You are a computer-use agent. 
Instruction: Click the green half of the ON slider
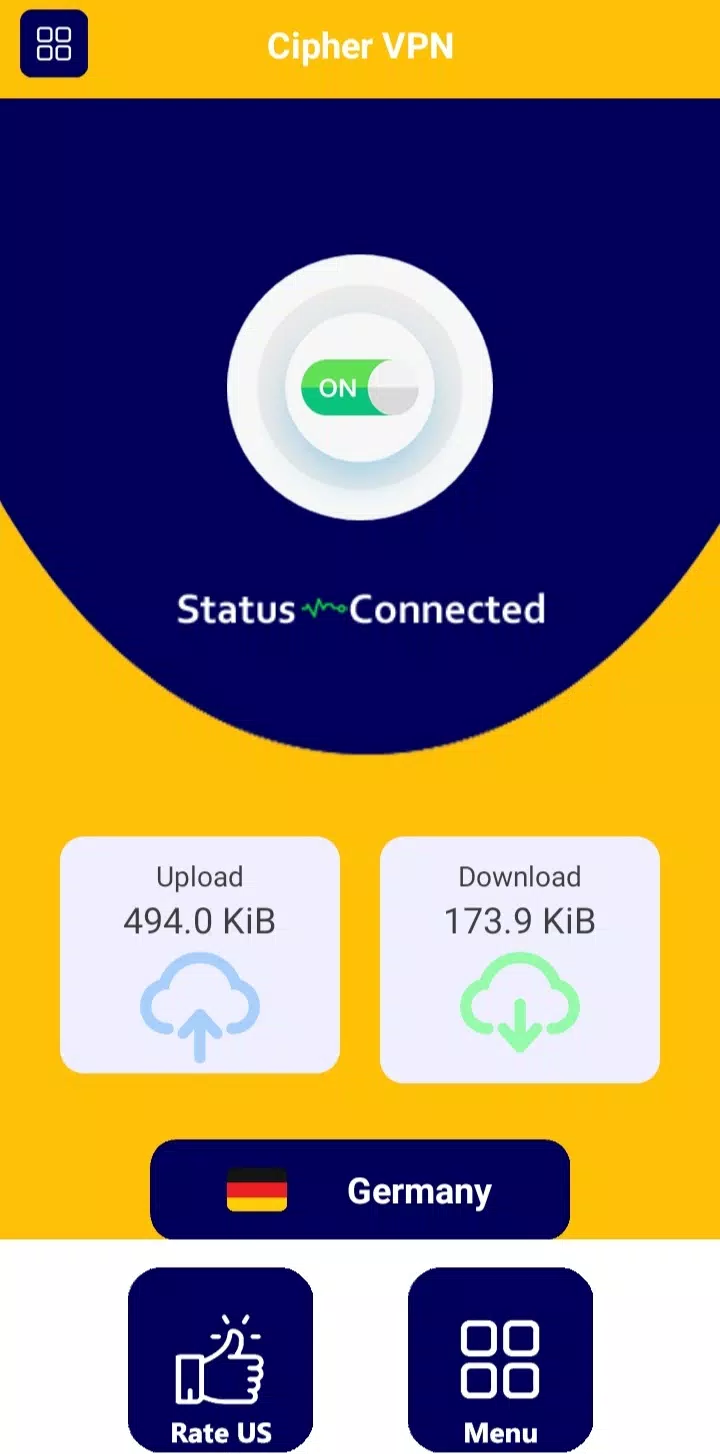click(x=340, y=387)
